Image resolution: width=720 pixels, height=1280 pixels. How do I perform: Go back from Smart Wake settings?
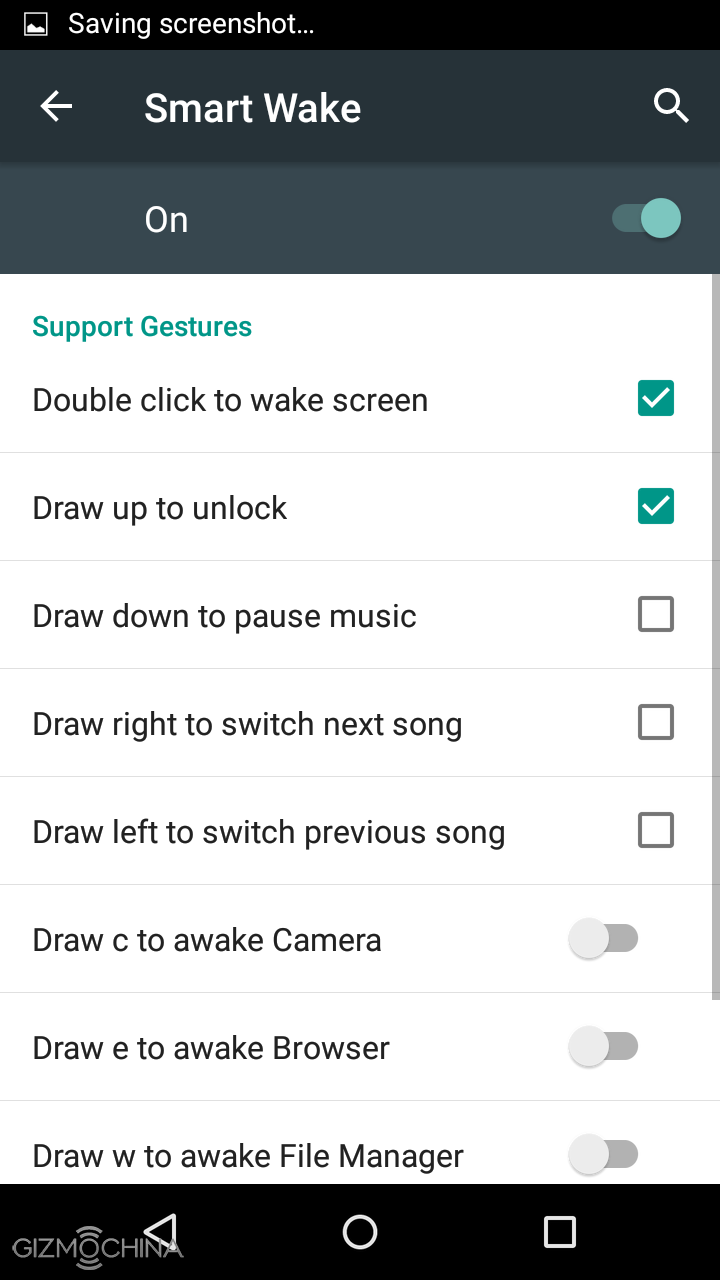coord(56,107)
